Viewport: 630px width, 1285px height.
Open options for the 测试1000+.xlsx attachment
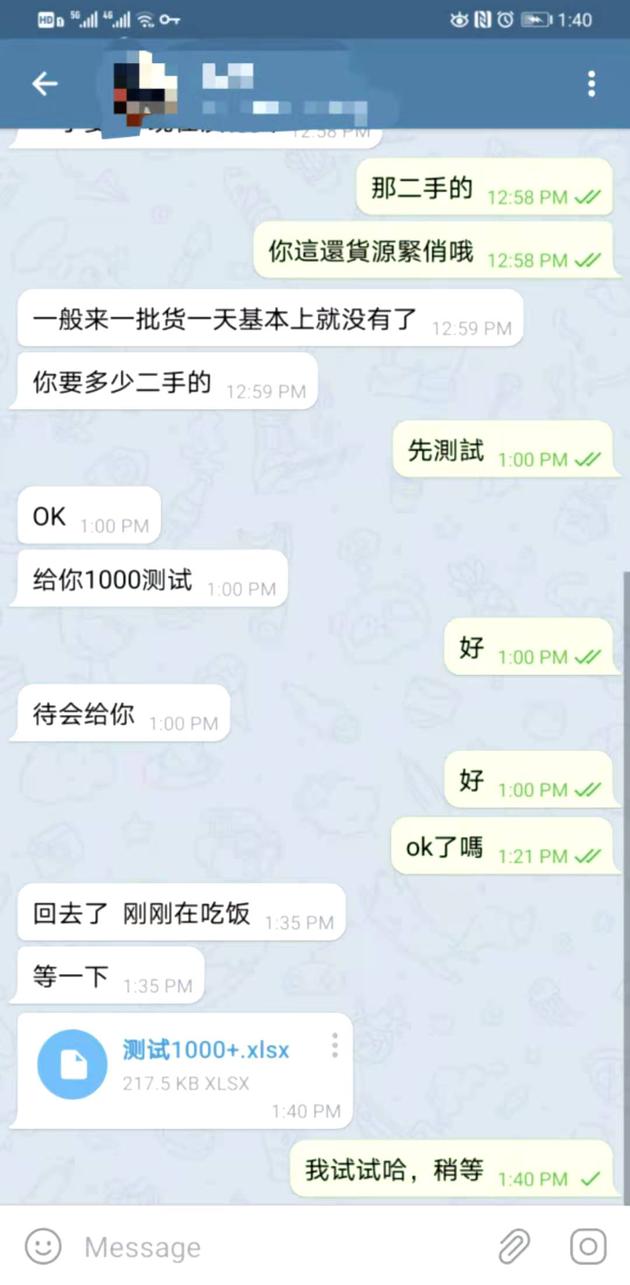pos(334,1045)
